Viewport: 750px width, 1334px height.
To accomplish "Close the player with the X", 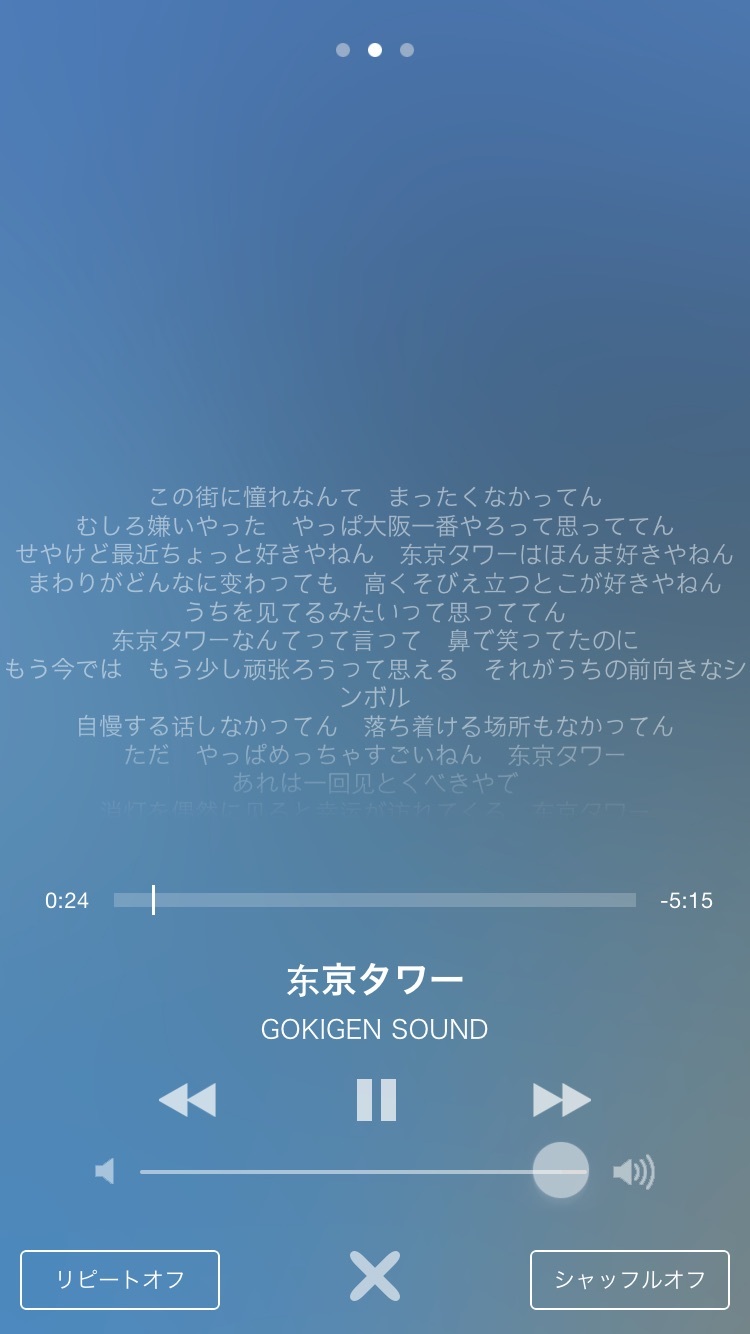I will pos(375,1276).
